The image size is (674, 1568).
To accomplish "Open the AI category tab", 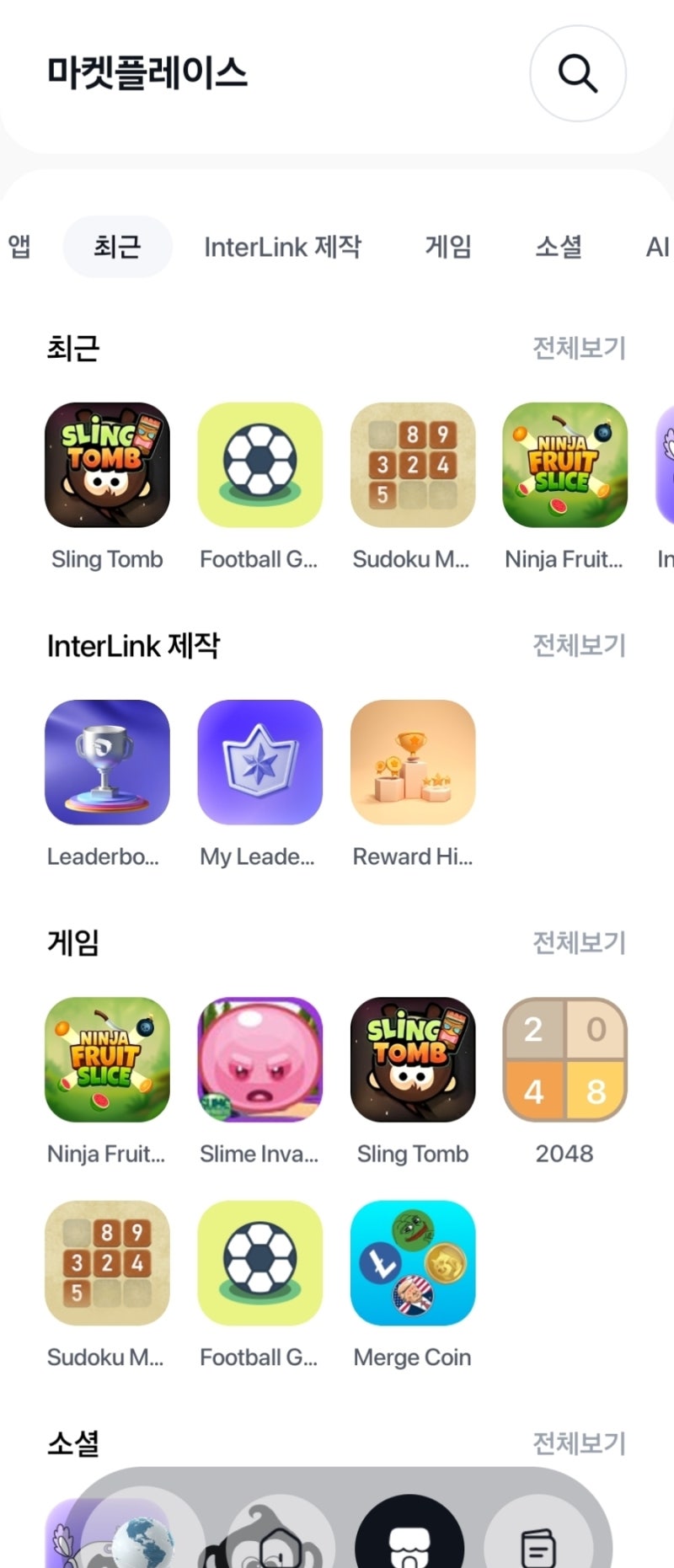I will click(x=657, y=247).
